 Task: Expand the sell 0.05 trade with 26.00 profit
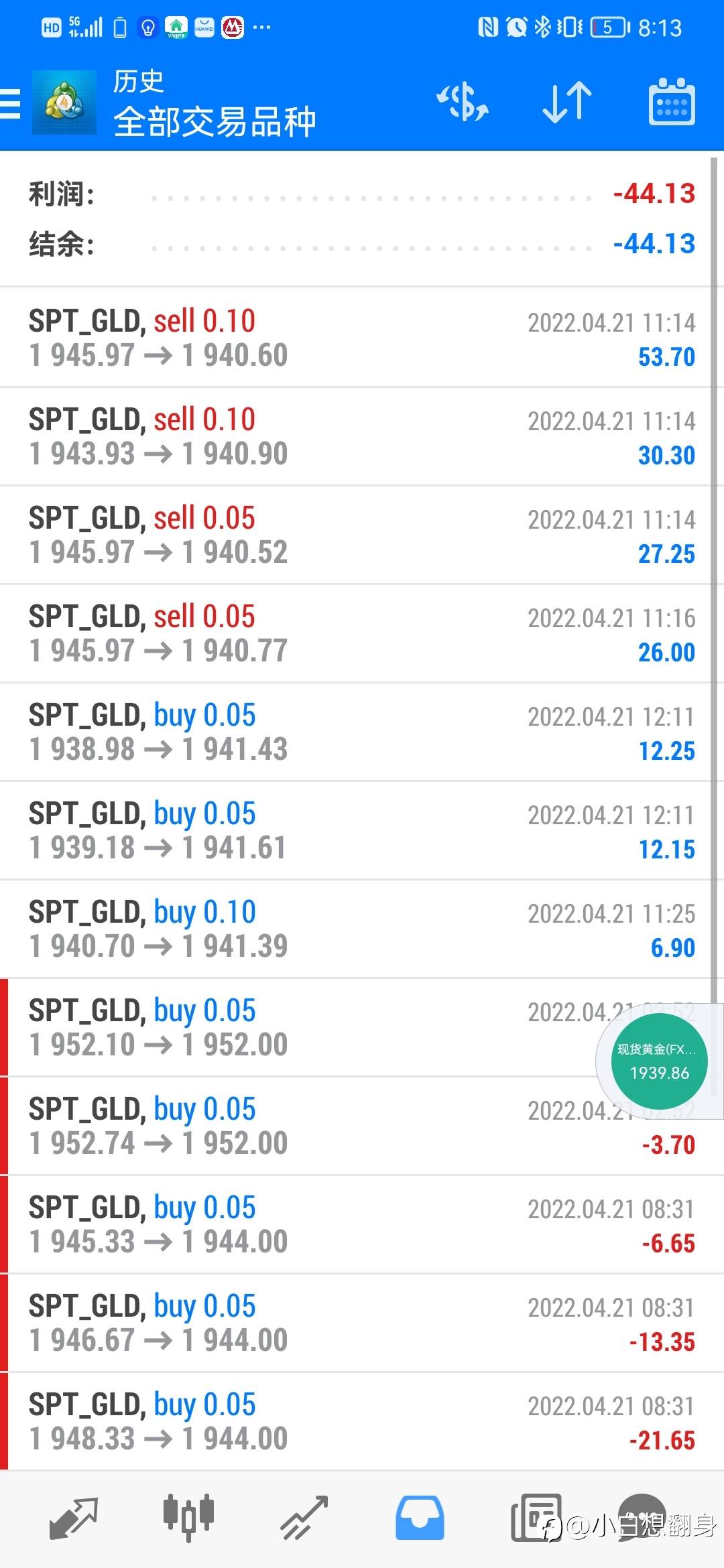pyautogui.click(x=362, y=633)
